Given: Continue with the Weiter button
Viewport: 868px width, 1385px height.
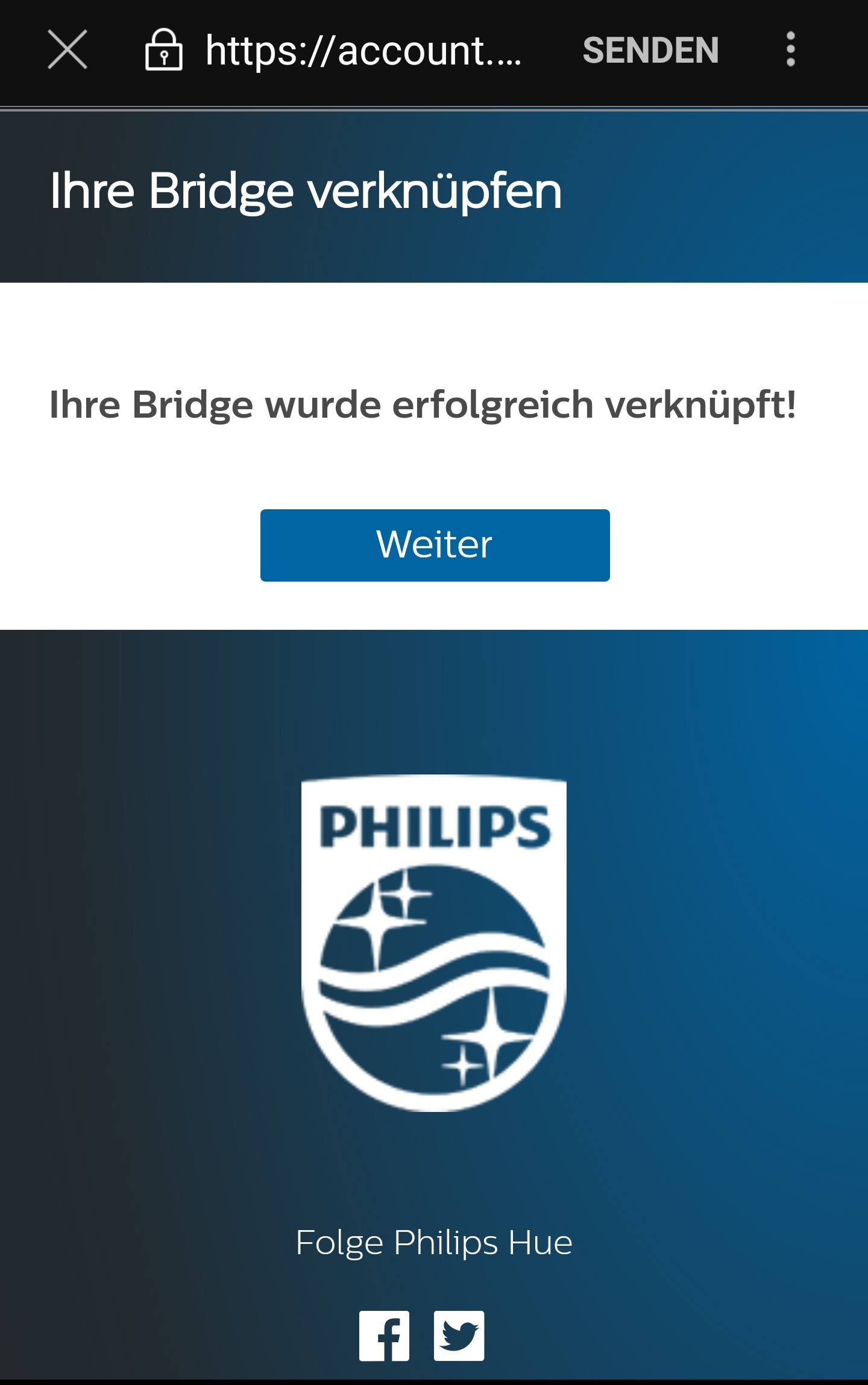Looking at the screenshot, I should [x=435, y=545].
